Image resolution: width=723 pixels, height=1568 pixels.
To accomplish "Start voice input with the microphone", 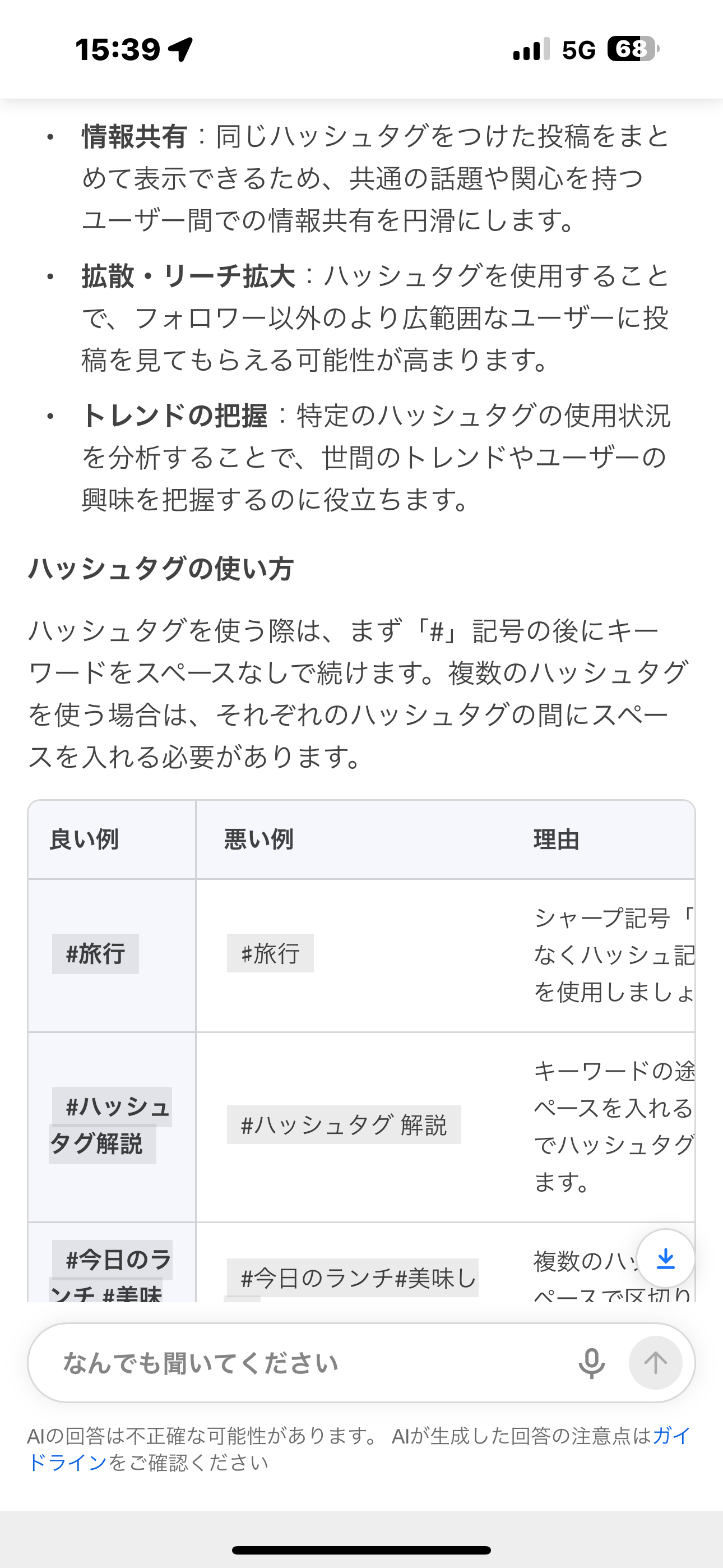I will tap(591, 1363).
